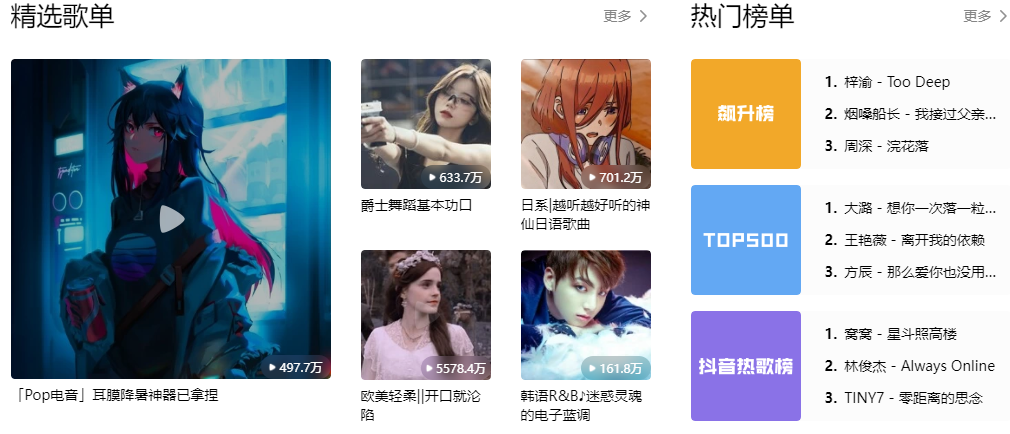1010x434 pixels.
Task: Play the「Pop电音」耳膜降暑神器 playlist
Action: (x=172, y=218)
